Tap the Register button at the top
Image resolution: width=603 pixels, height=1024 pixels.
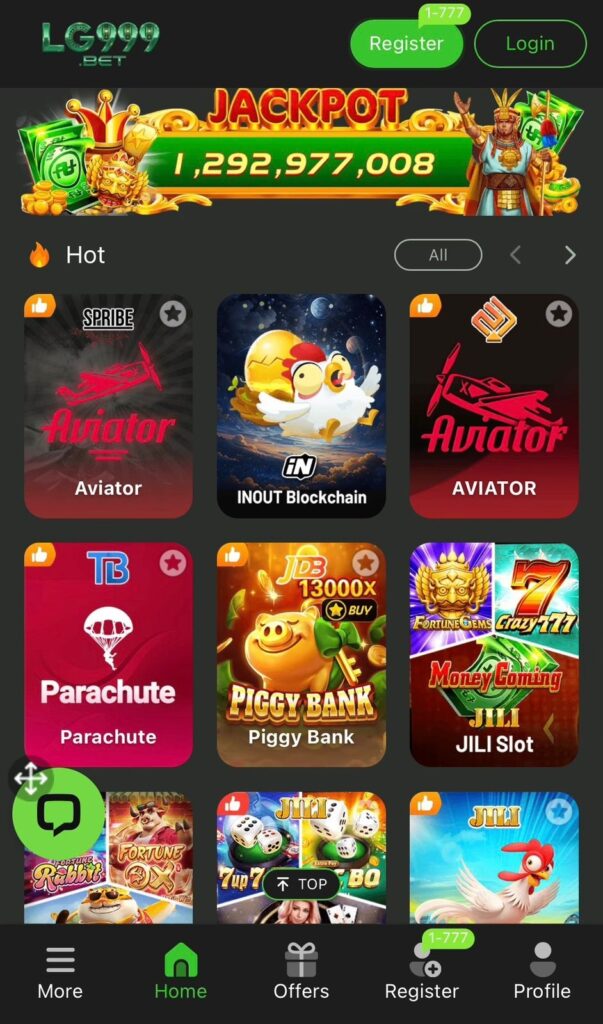(x=405, y=44)
